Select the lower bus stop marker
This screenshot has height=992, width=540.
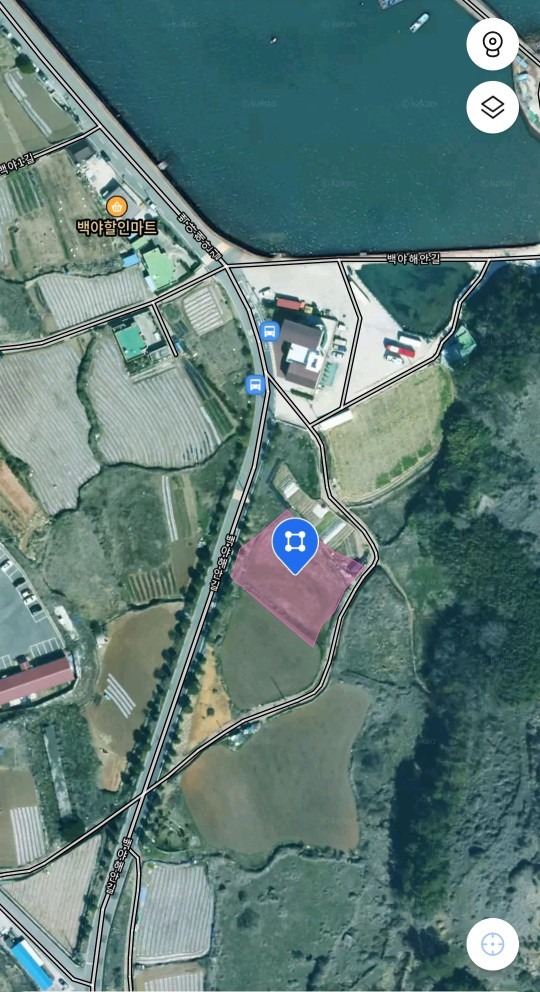coord(255,384)
